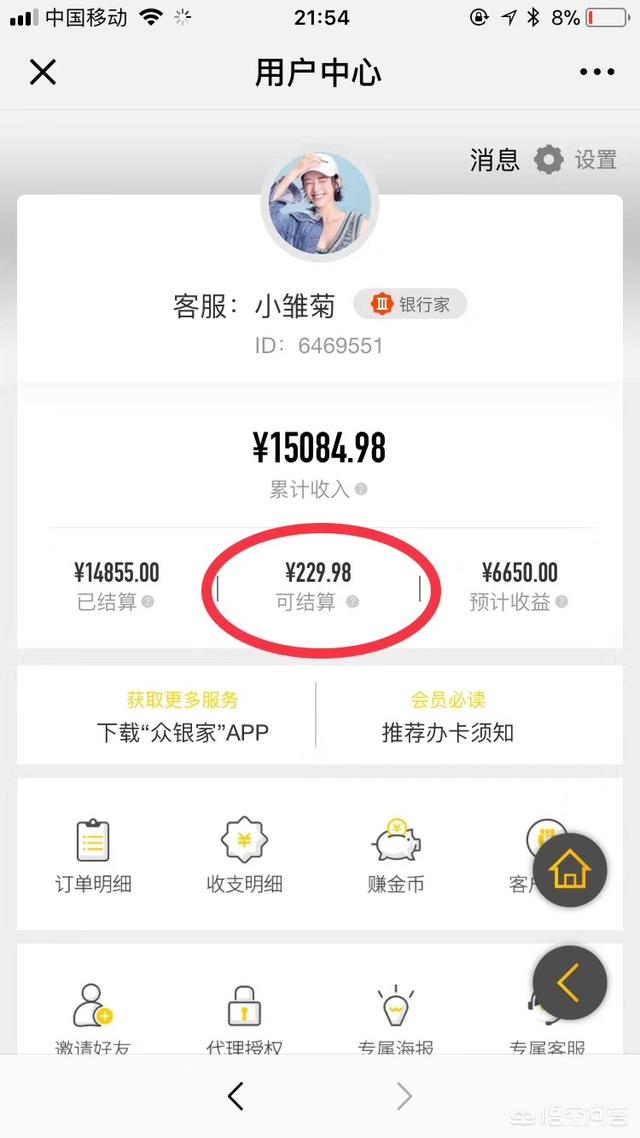Open 设置 settings with the gear
640x1138 pixels.
coord(576,159)
